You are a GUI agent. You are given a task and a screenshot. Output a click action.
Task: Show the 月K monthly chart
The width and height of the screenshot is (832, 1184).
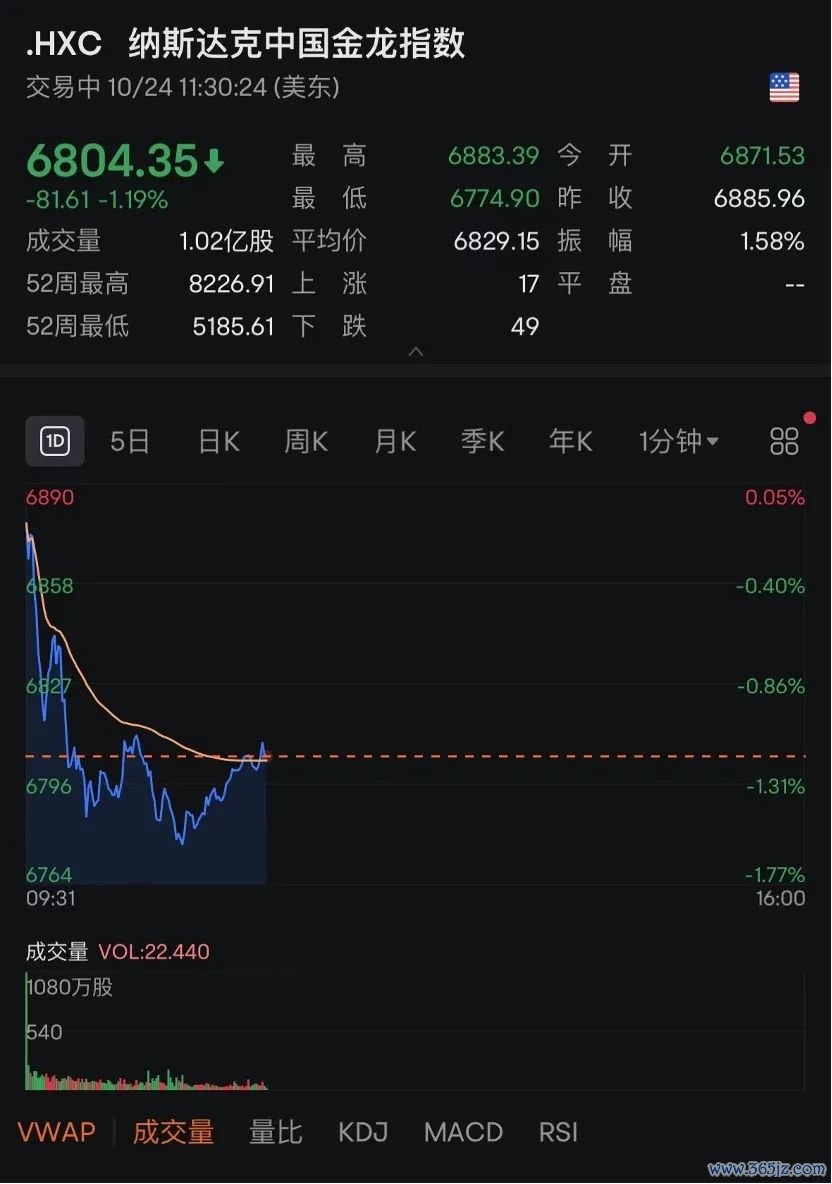[x=394, y=441]
